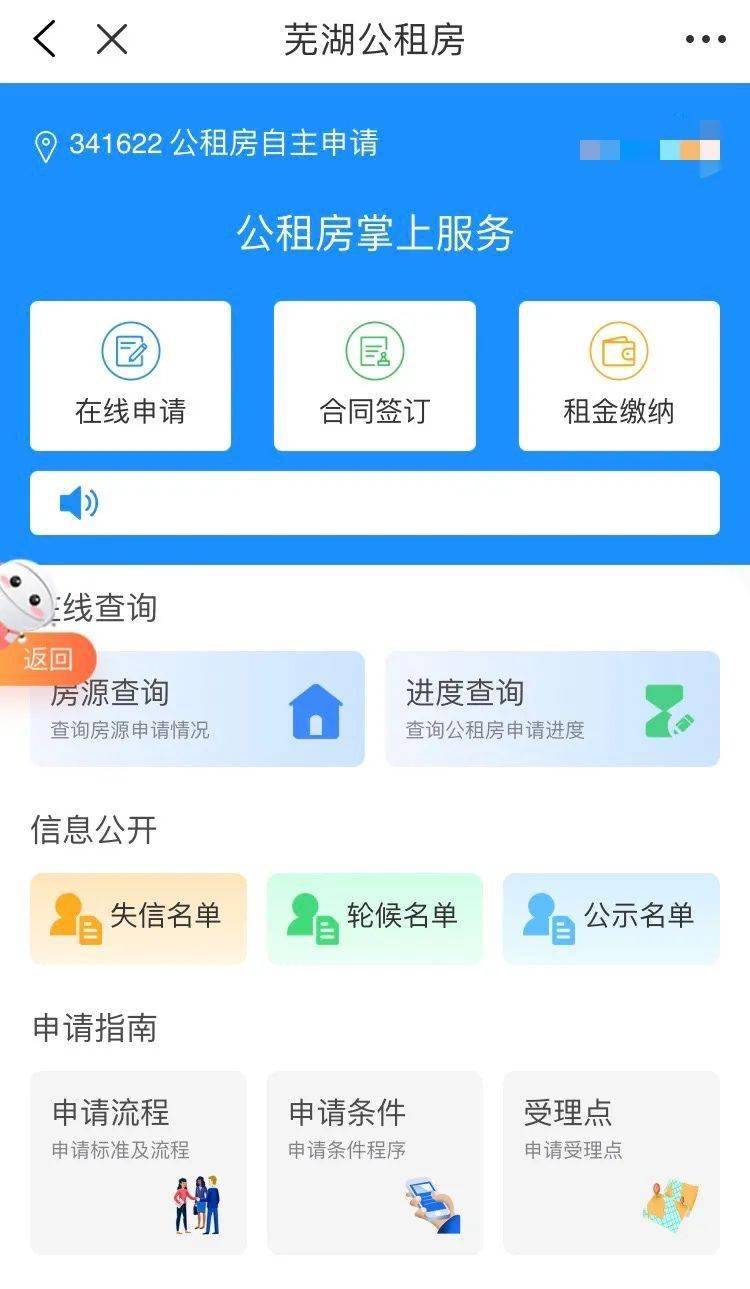Open 受理点 service points card
750x1289 pixels.
click(x=611, y=1163)
